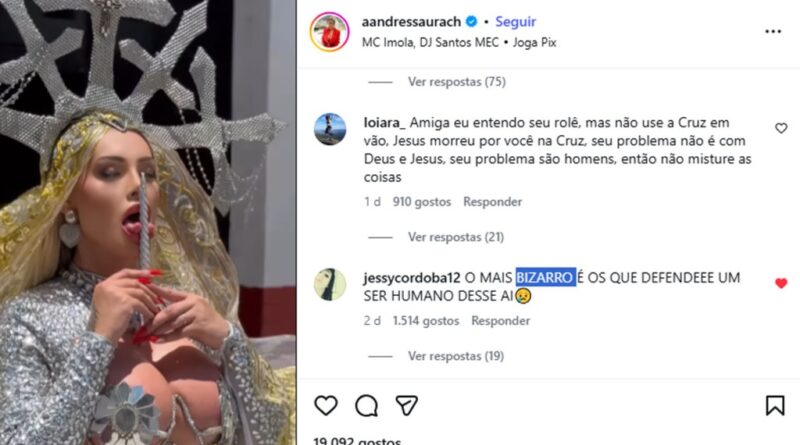The width and height of the screenshot is (800, 445).
Task: Reply to jessycordoba12's comment via Responder
Action: [500, 321]
